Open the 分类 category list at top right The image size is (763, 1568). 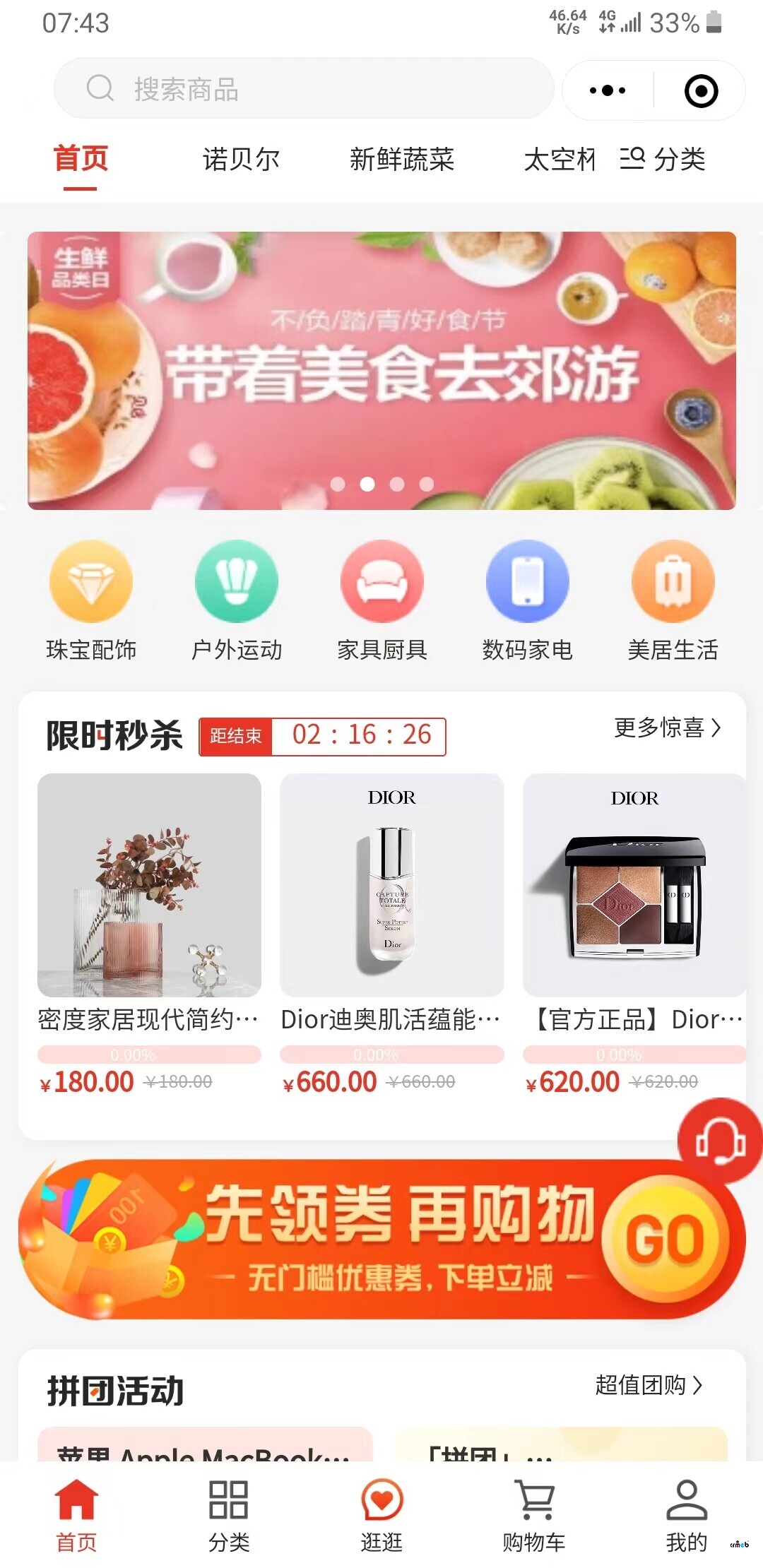tap(663, 160)
